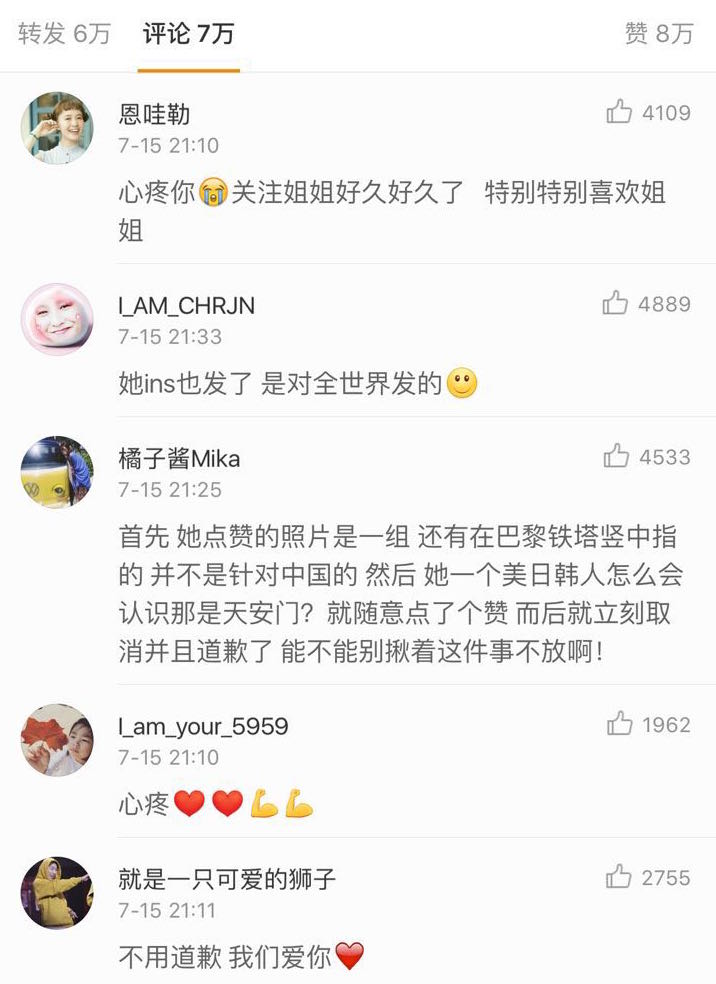Image resolution: width=716 pixels, height=984 pixels.
Task: View I_AM_CHRJN's profile via avatar
Action: (57, 319)
